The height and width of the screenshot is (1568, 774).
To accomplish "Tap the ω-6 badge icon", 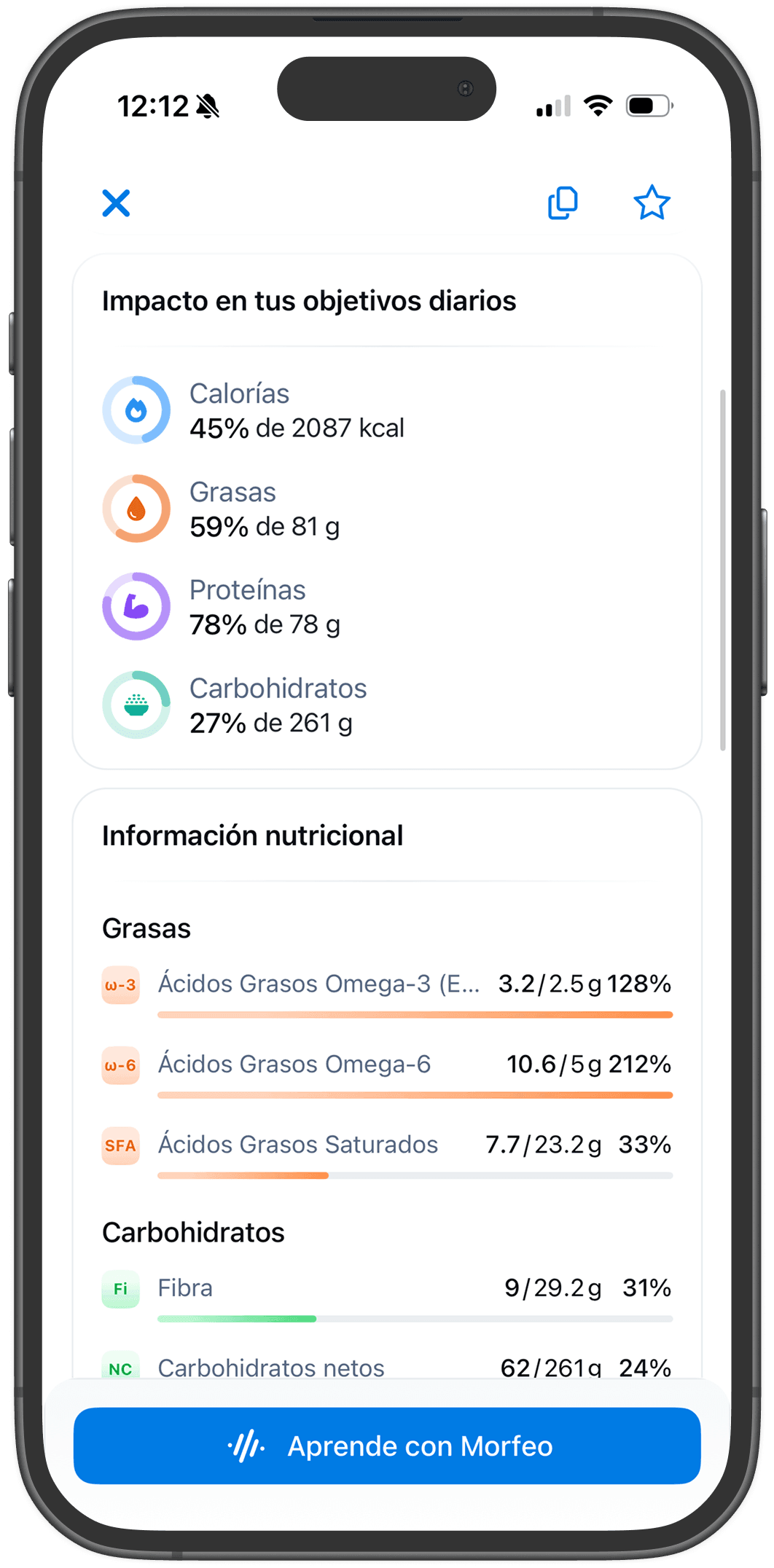I will [120, 1064].
